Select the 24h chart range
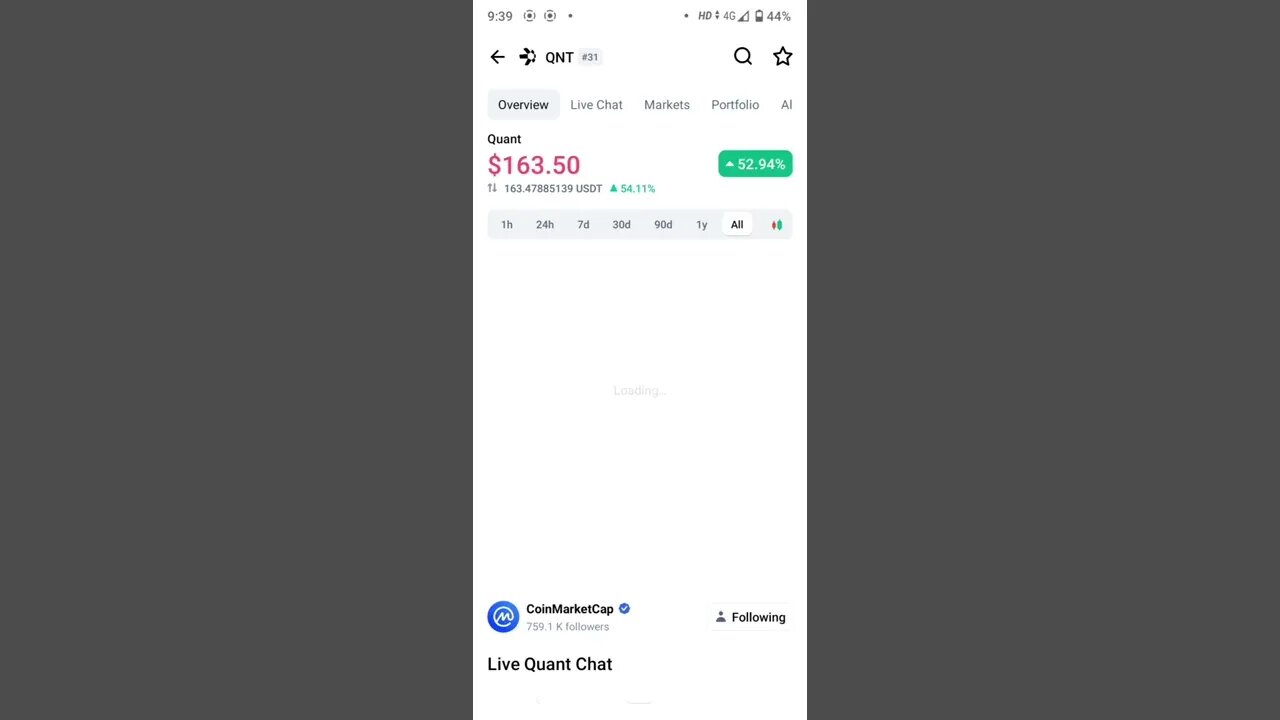1280x720 pixels. click(x=545, y=225)
